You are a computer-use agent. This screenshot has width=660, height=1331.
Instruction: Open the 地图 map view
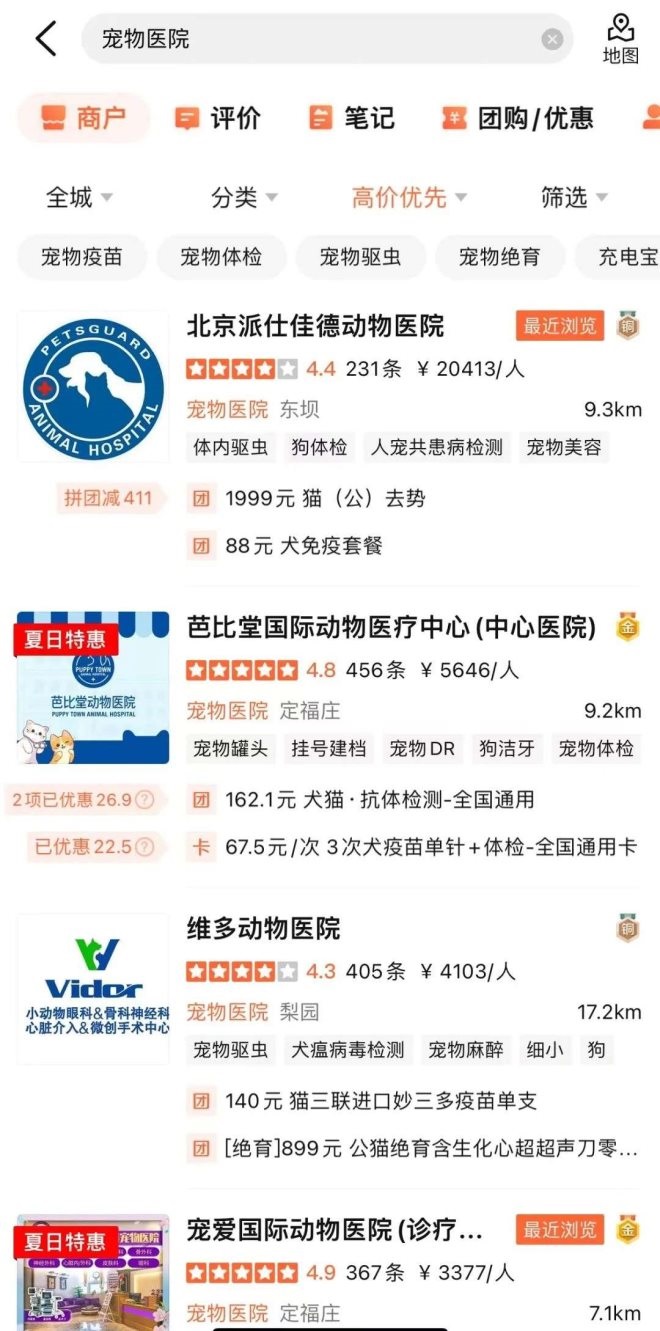(620, 39)
